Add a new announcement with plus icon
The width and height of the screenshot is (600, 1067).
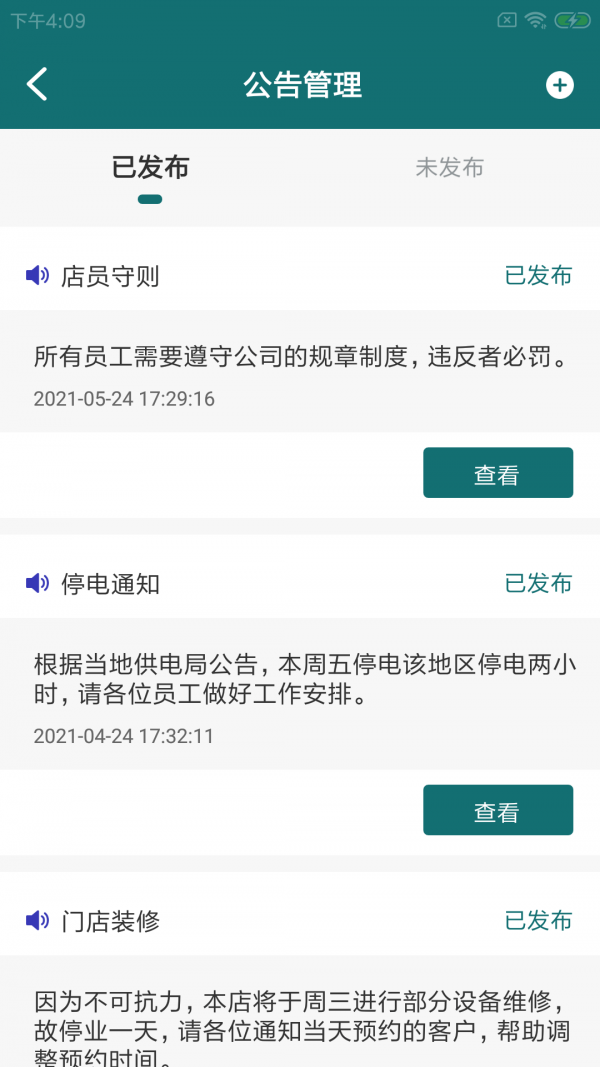pyautogui.click(x=559, y=85)
